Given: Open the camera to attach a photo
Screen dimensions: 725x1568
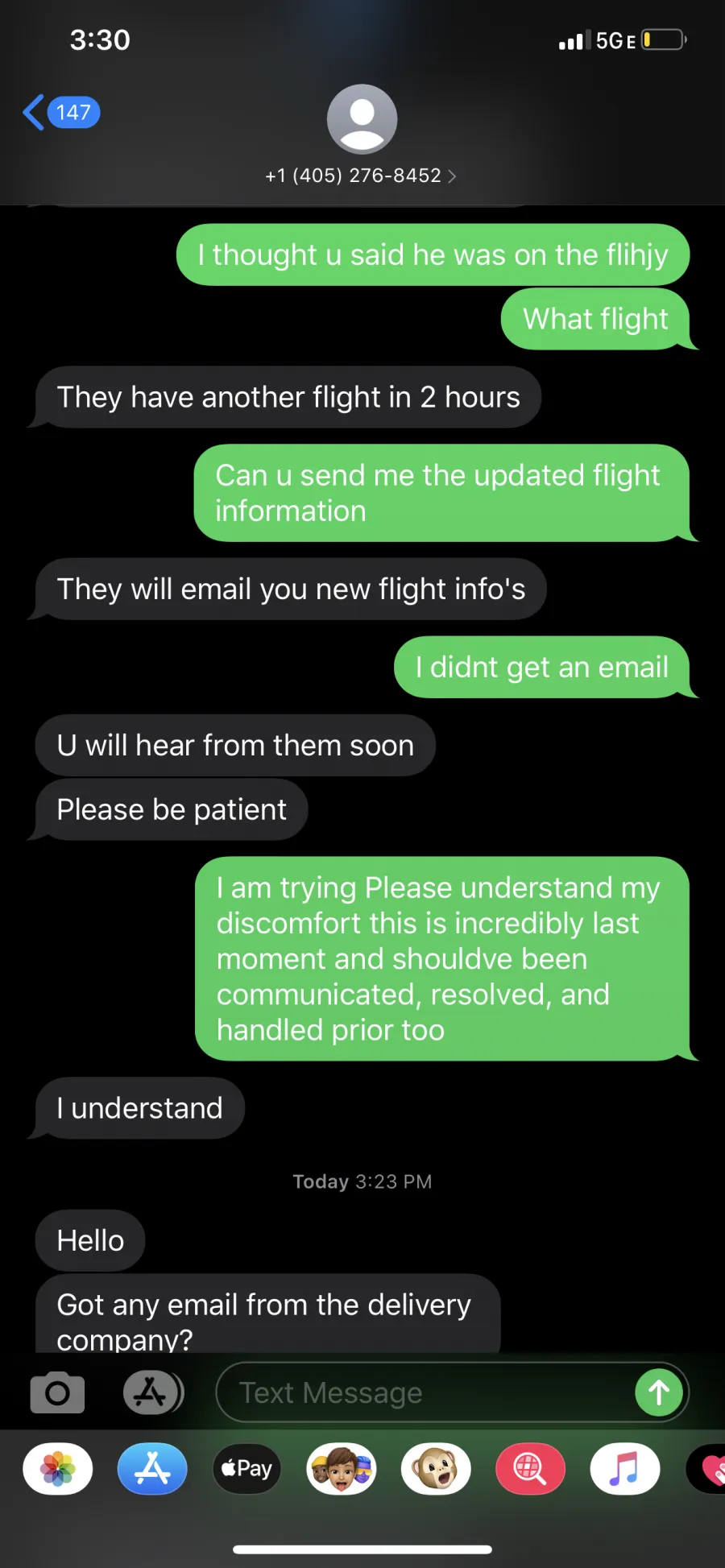Looking at the screenshot, I should click(x=57, y=1392).
